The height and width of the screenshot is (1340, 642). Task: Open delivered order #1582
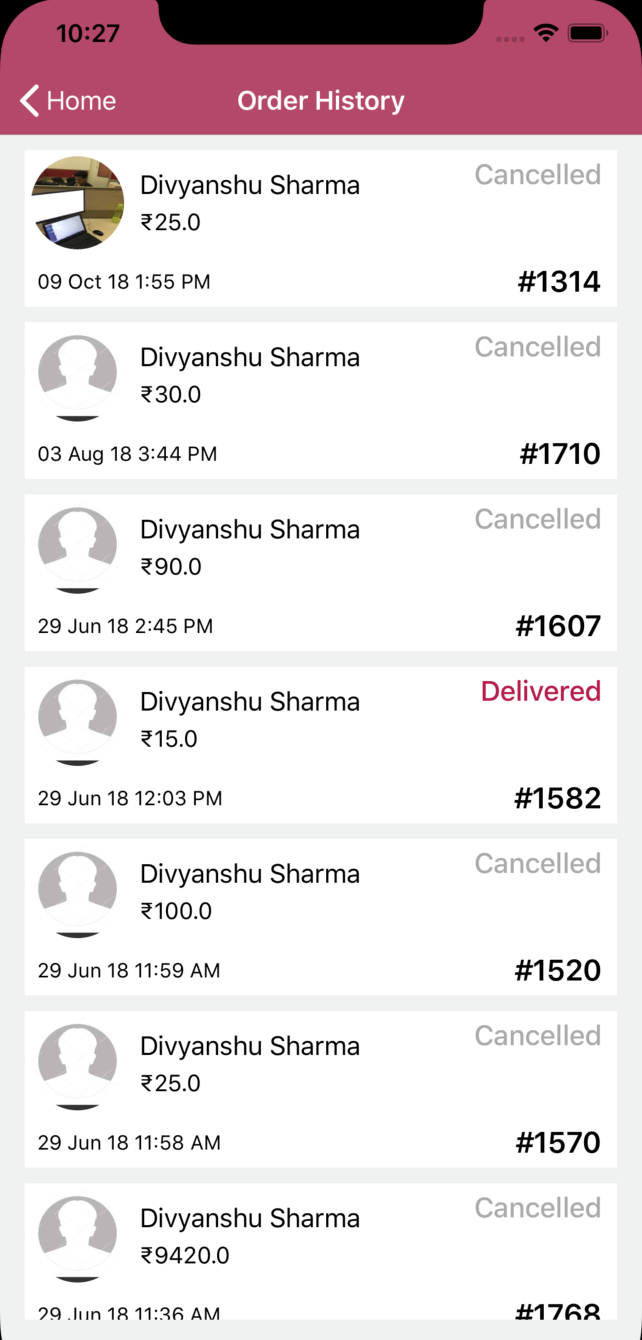(321, 745)
